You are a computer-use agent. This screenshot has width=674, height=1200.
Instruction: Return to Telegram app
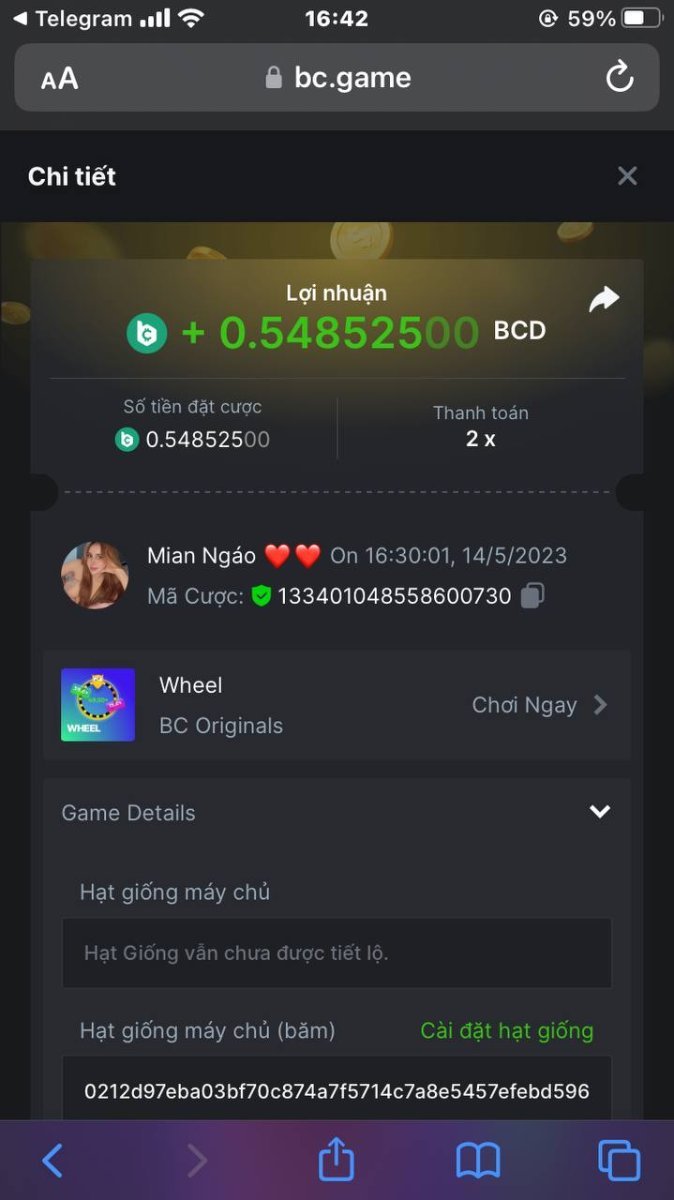pyautogui.click(x=70, y=18)
